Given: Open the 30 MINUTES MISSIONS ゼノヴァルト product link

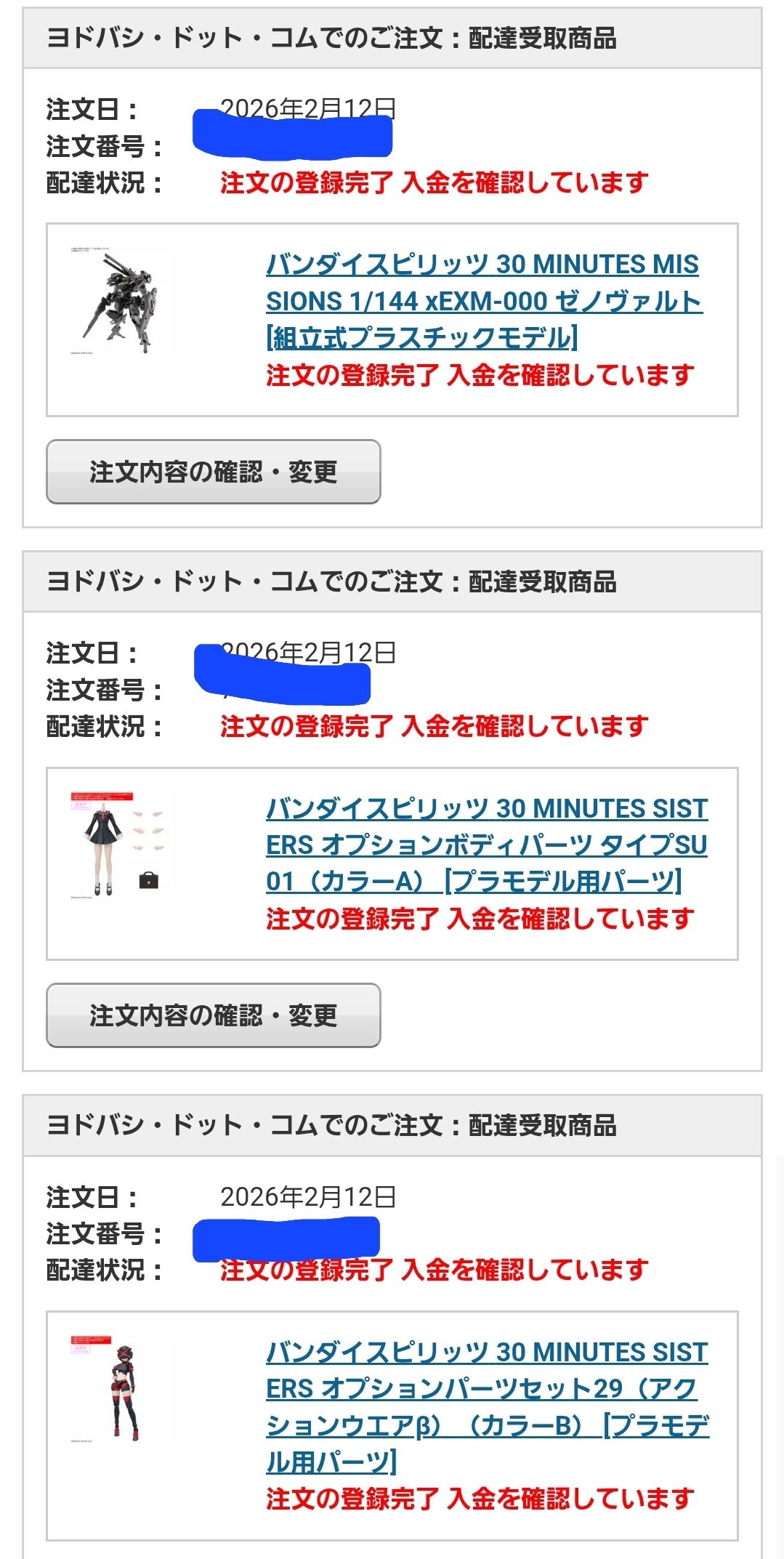Looking at the screenshot, I should pos(483,301).
